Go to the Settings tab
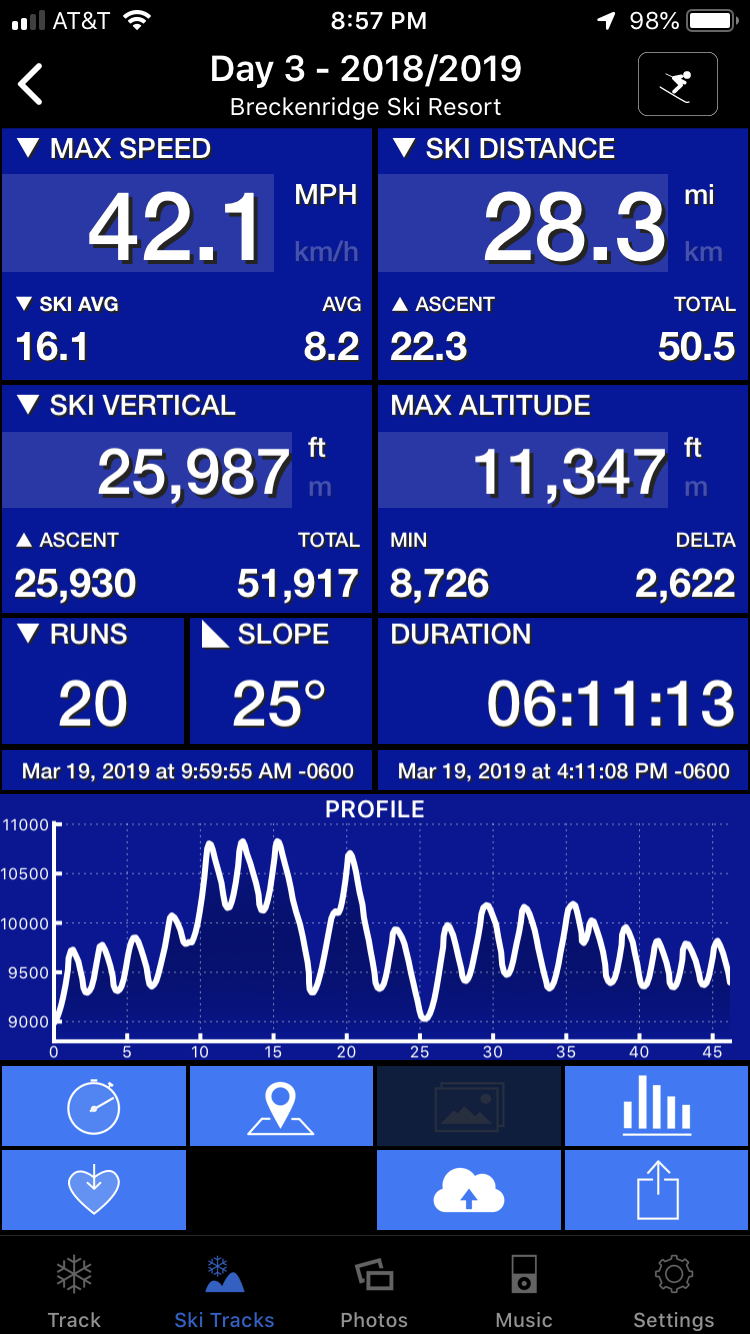 click(x=673, y=1290)
